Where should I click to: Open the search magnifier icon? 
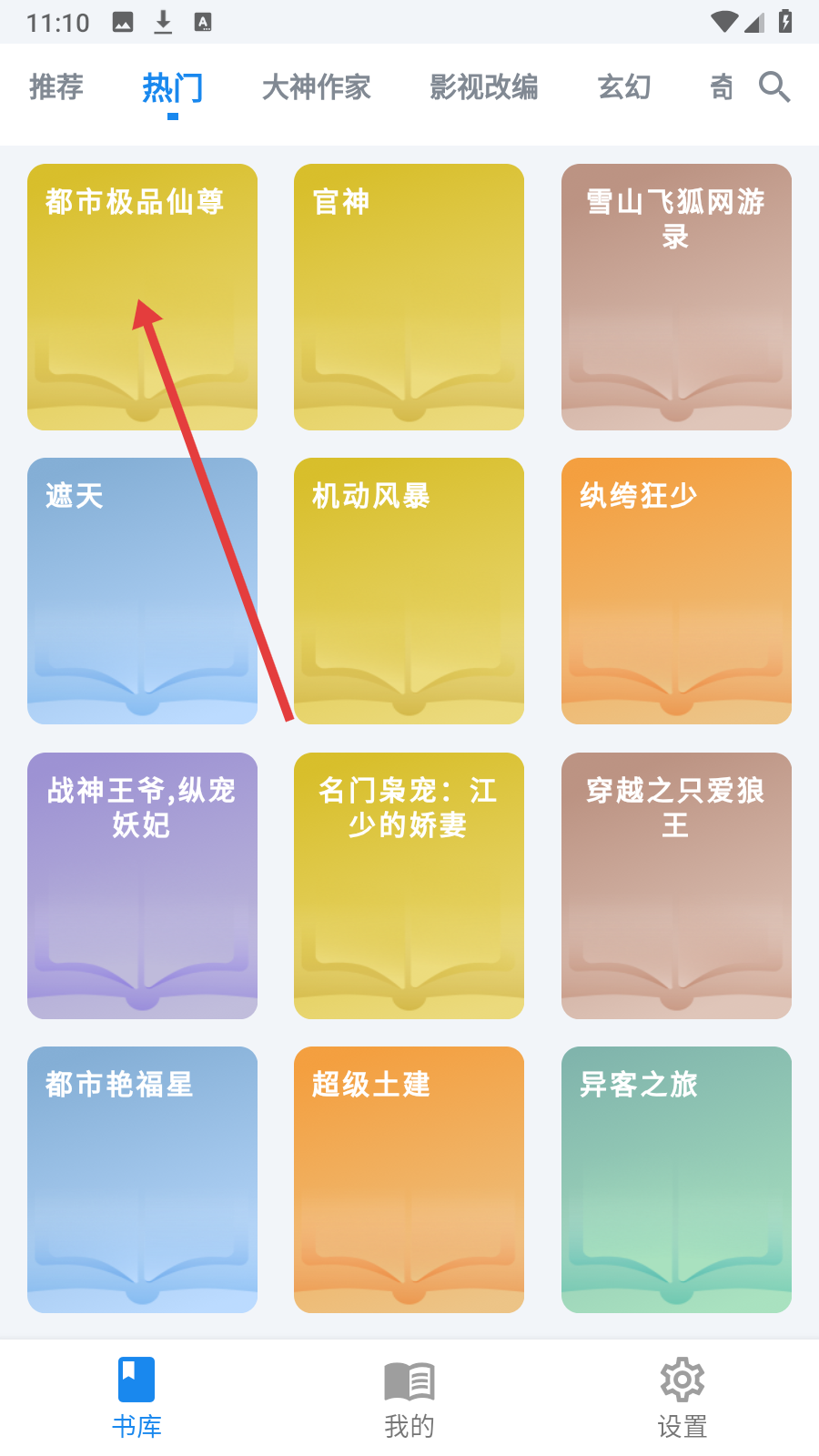pos(774,87)
